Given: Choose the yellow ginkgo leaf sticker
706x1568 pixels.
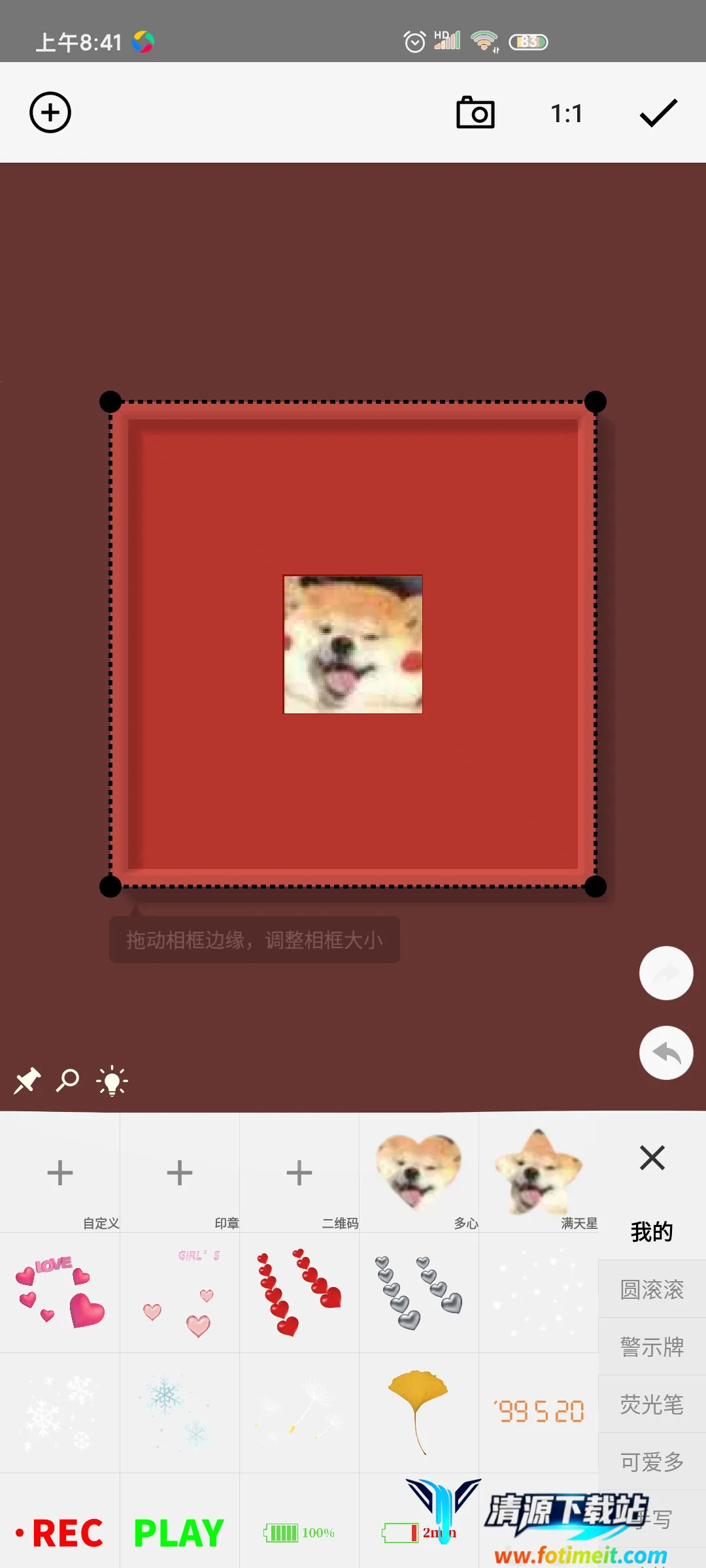Looking at the screenshot, I should (418, 1411).
